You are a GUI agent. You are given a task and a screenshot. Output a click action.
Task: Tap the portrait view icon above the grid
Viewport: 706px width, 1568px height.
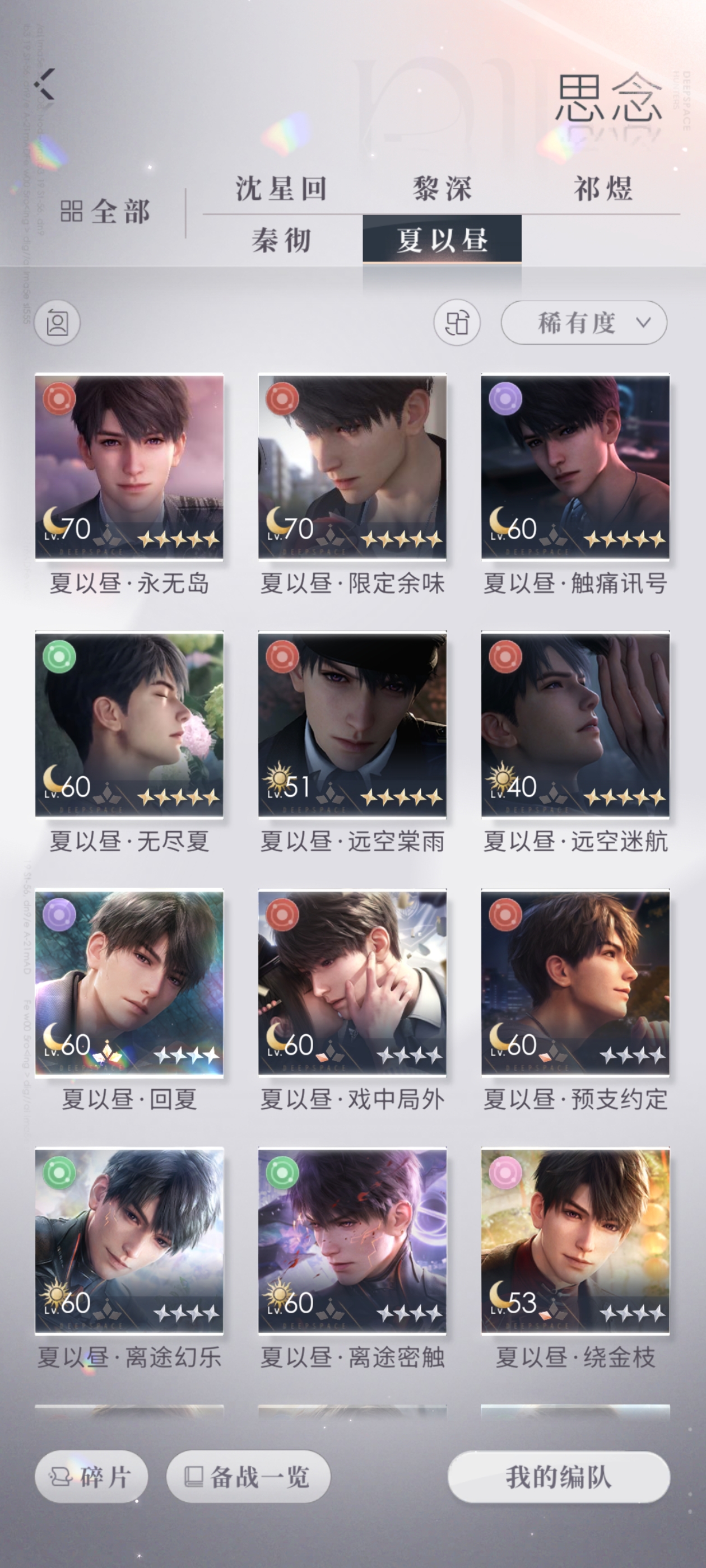[x=57, y=323]
